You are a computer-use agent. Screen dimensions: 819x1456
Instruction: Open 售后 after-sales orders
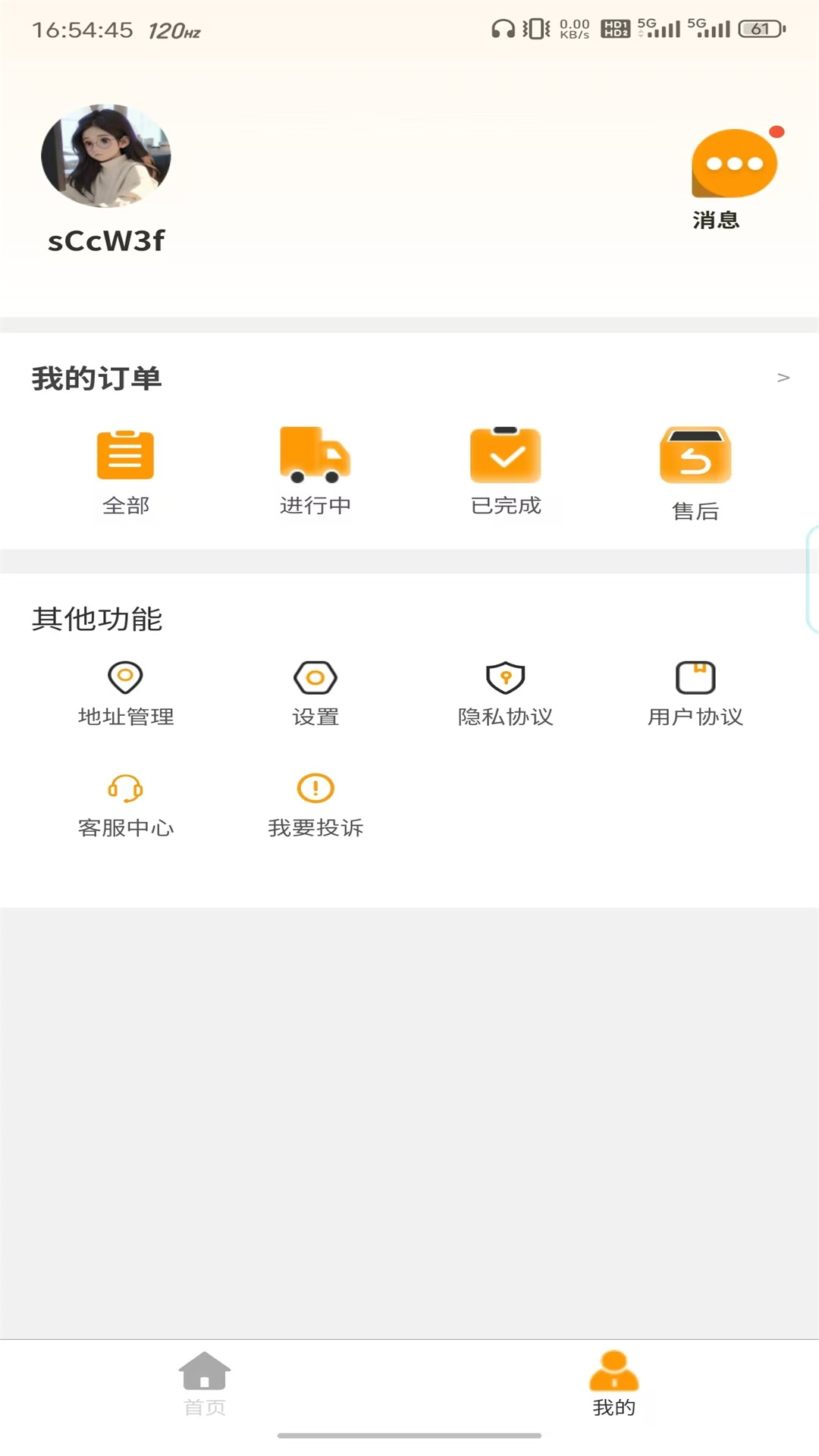coord(695,474)
